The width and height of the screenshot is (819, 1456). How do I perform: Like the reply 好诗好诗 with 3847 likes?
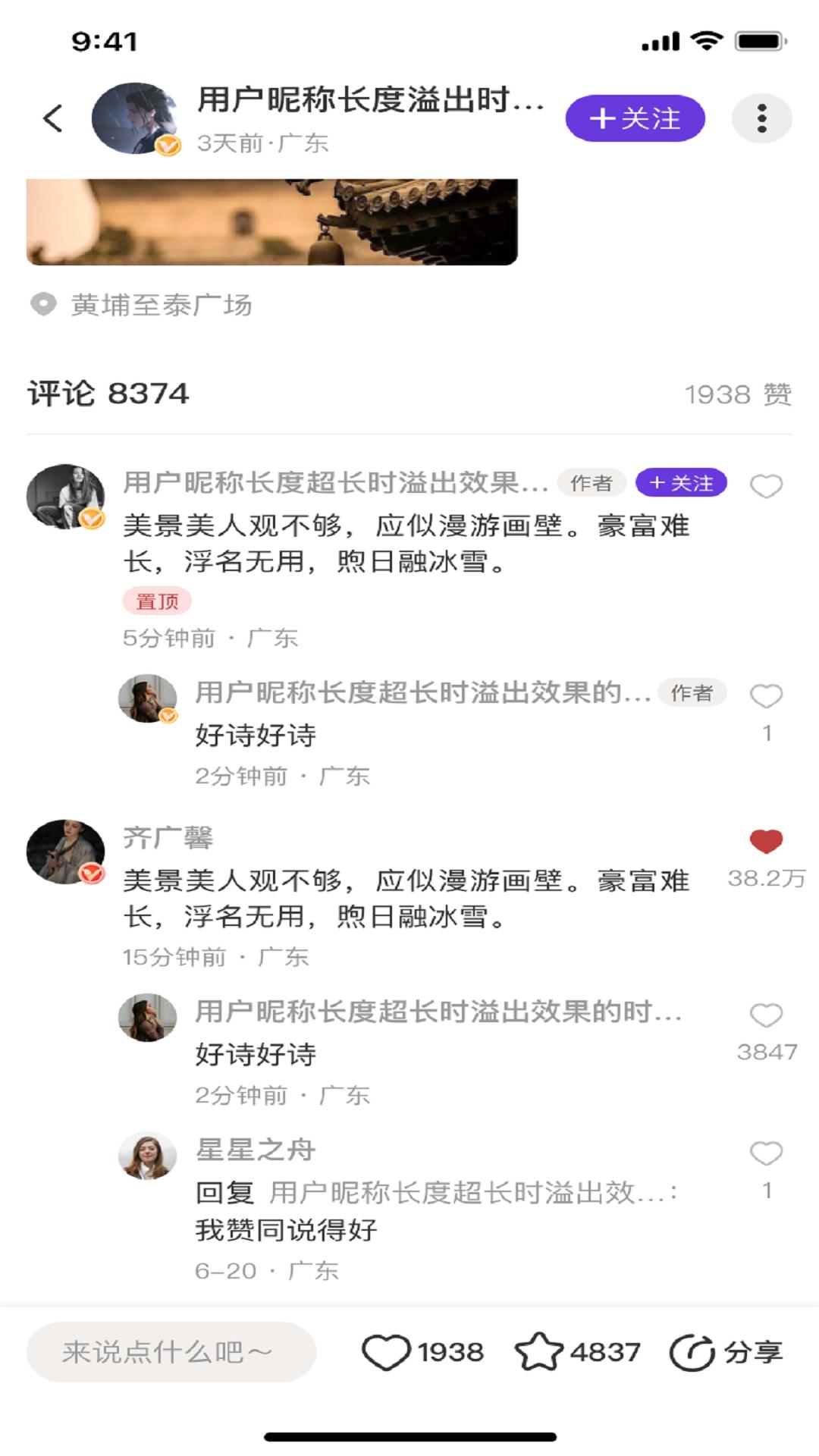click(768, 1015)
